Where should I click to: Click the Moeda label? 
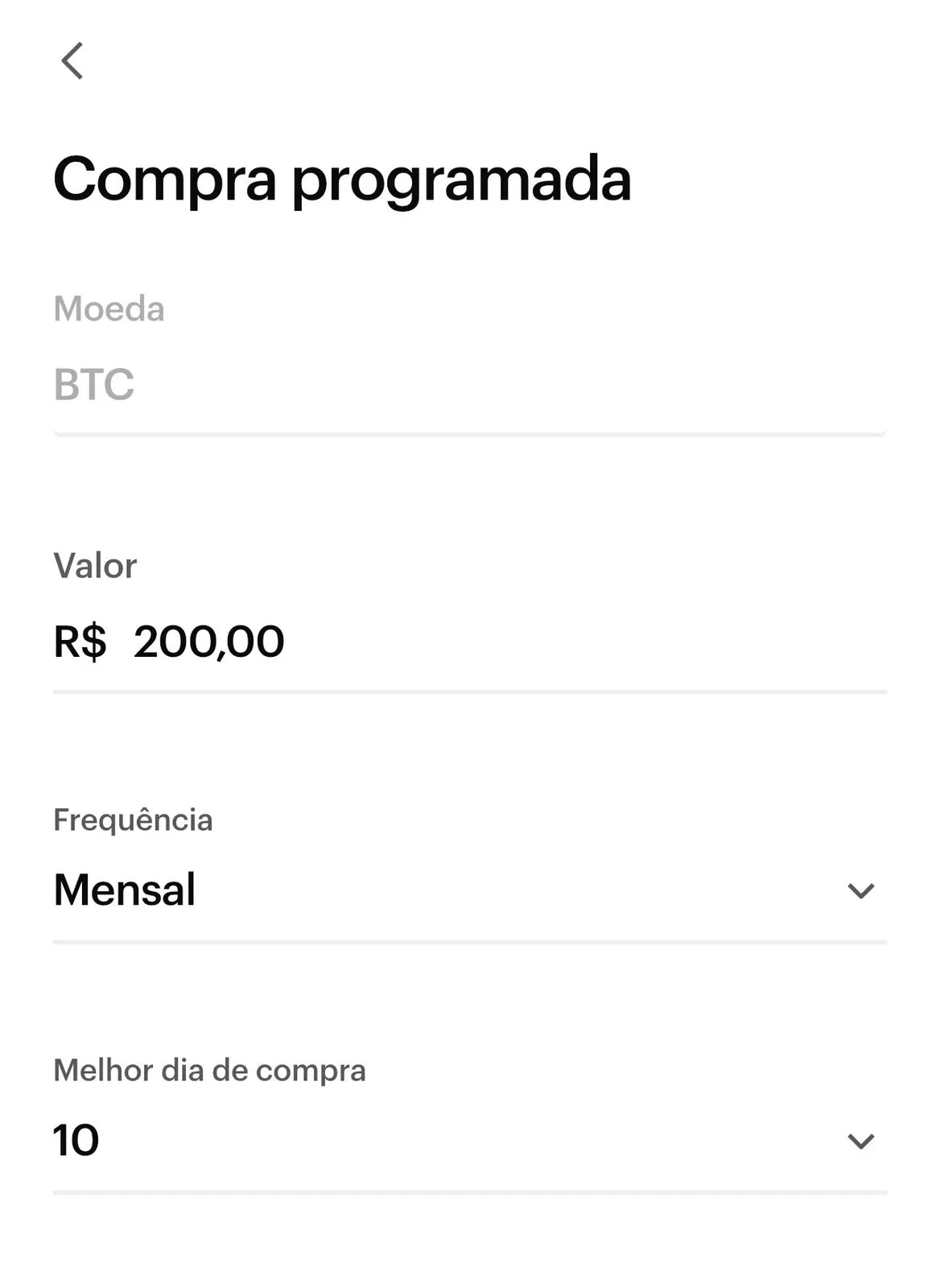[109, 308]
